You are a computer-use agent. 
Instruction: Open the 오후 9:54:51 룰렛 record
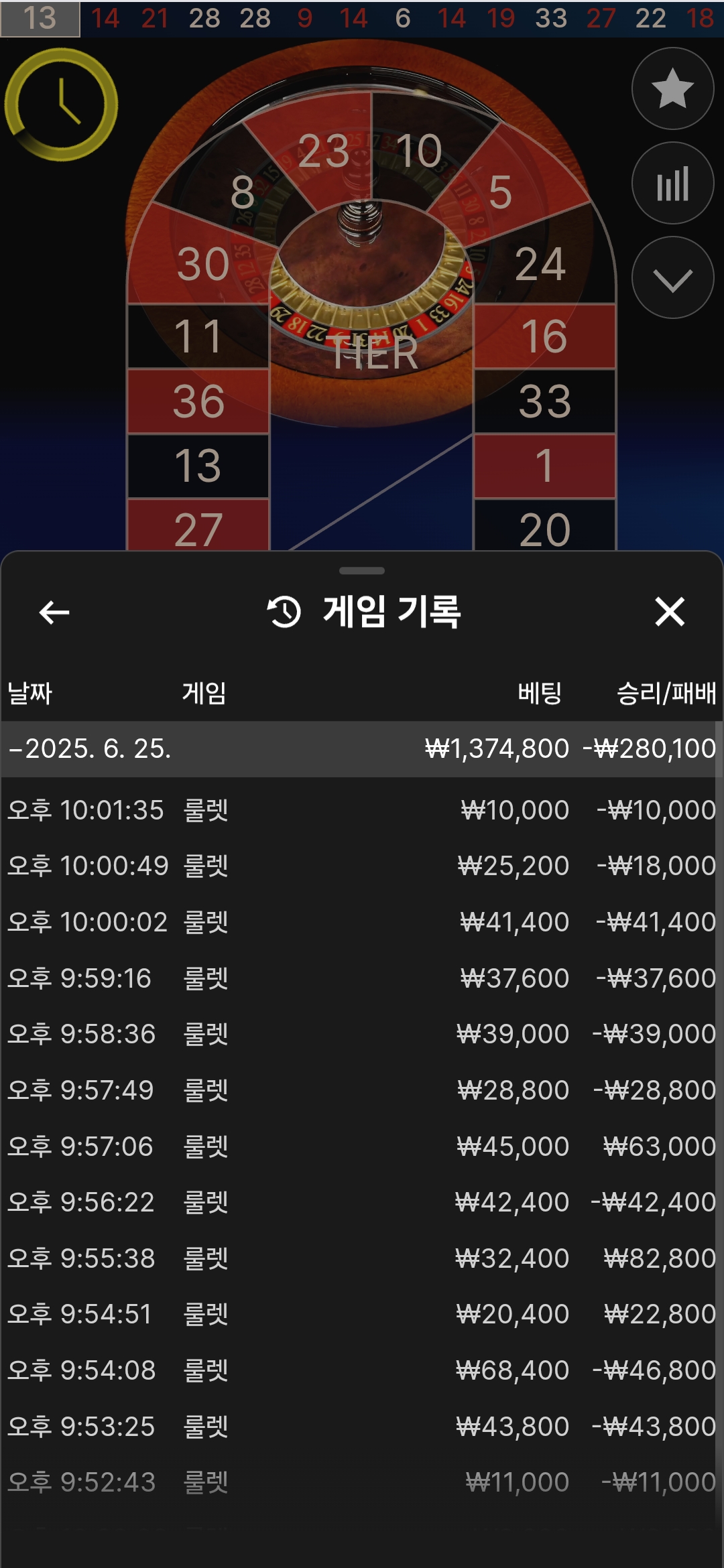pyautogui.click(x=362, y=1314)
